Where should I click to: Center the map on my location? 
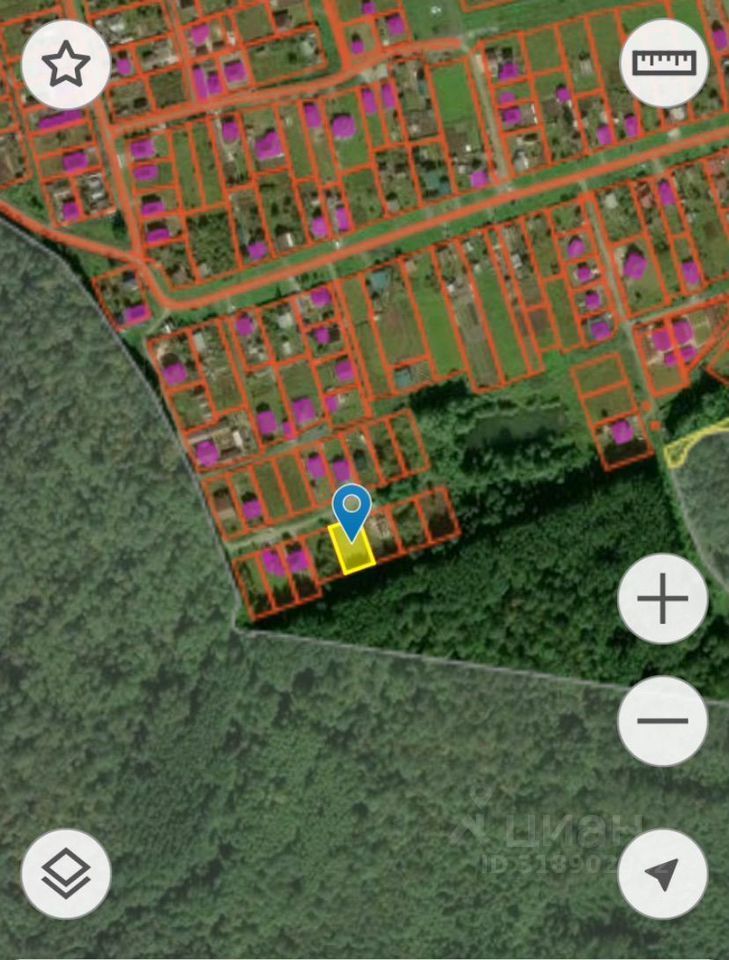pyautogui.click(x=662, y=873)
